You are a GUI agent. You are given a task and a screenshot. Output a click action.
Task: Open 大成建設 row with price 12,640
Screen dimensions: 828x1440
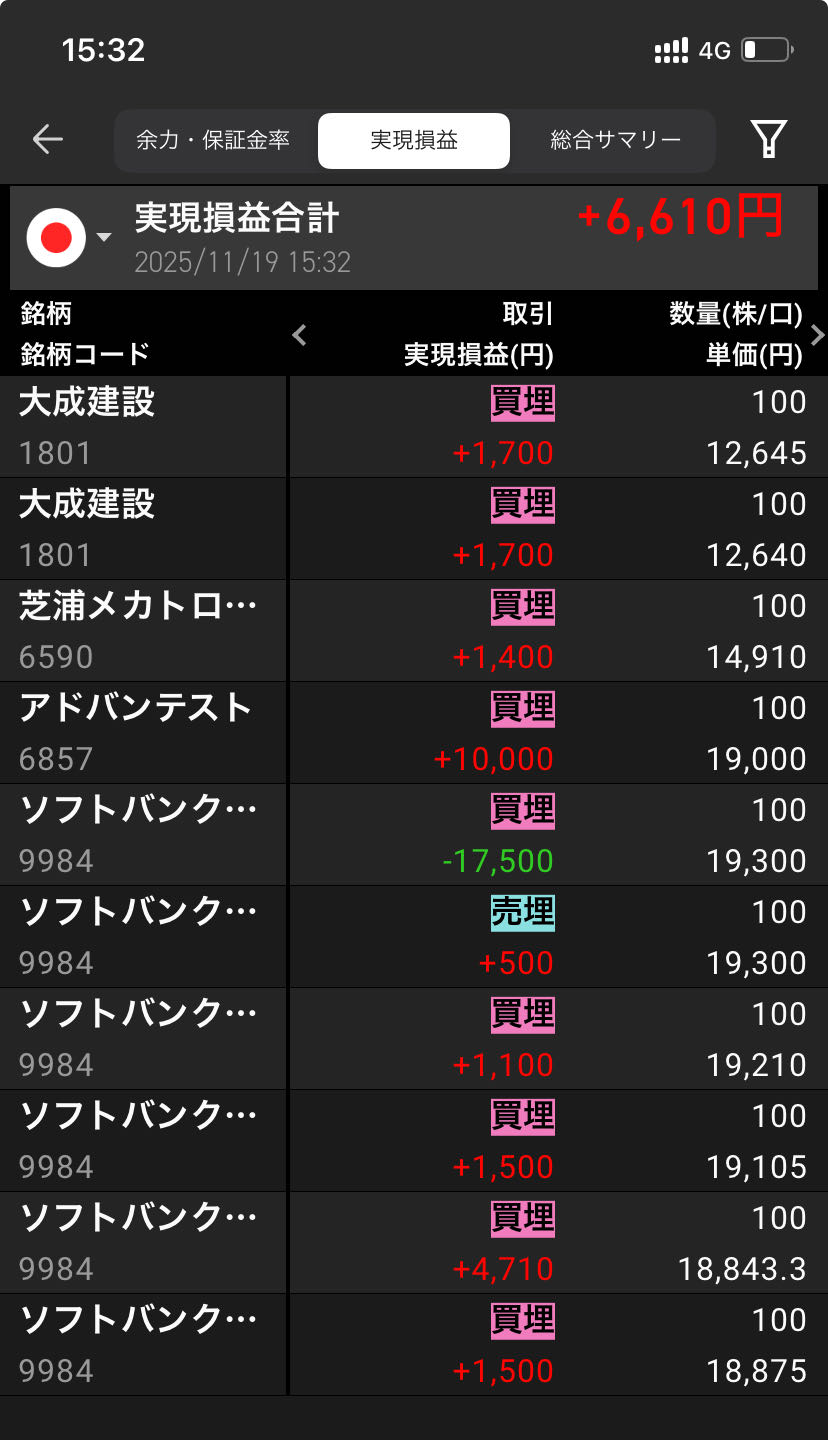tap(414, 529)
